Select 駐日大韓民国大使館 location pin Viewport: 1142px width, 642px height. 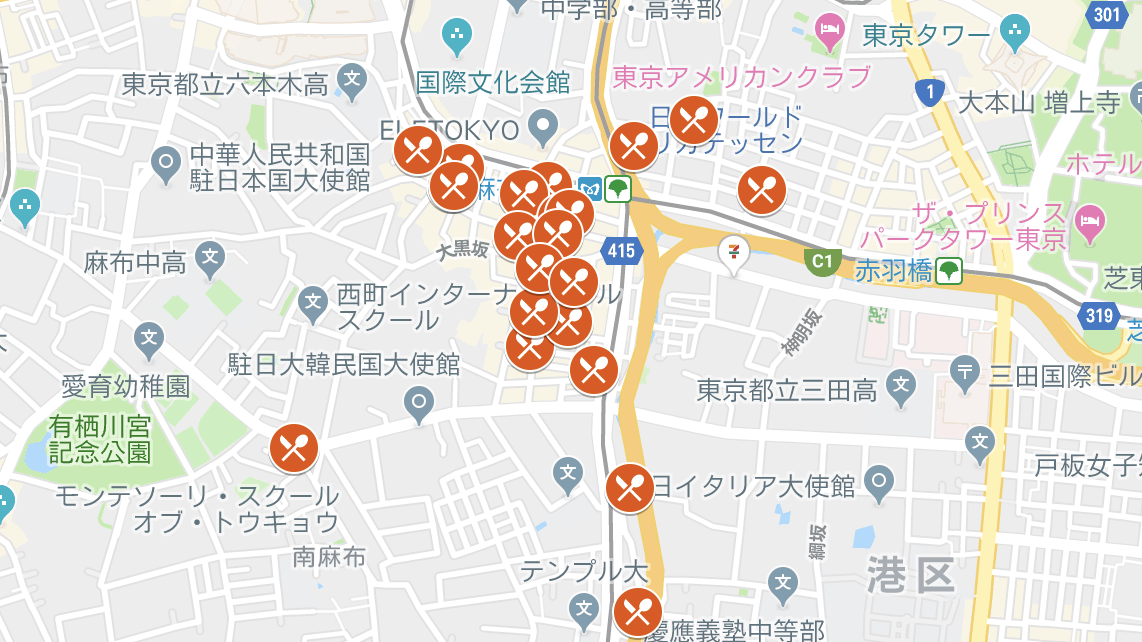click(419, 403)
